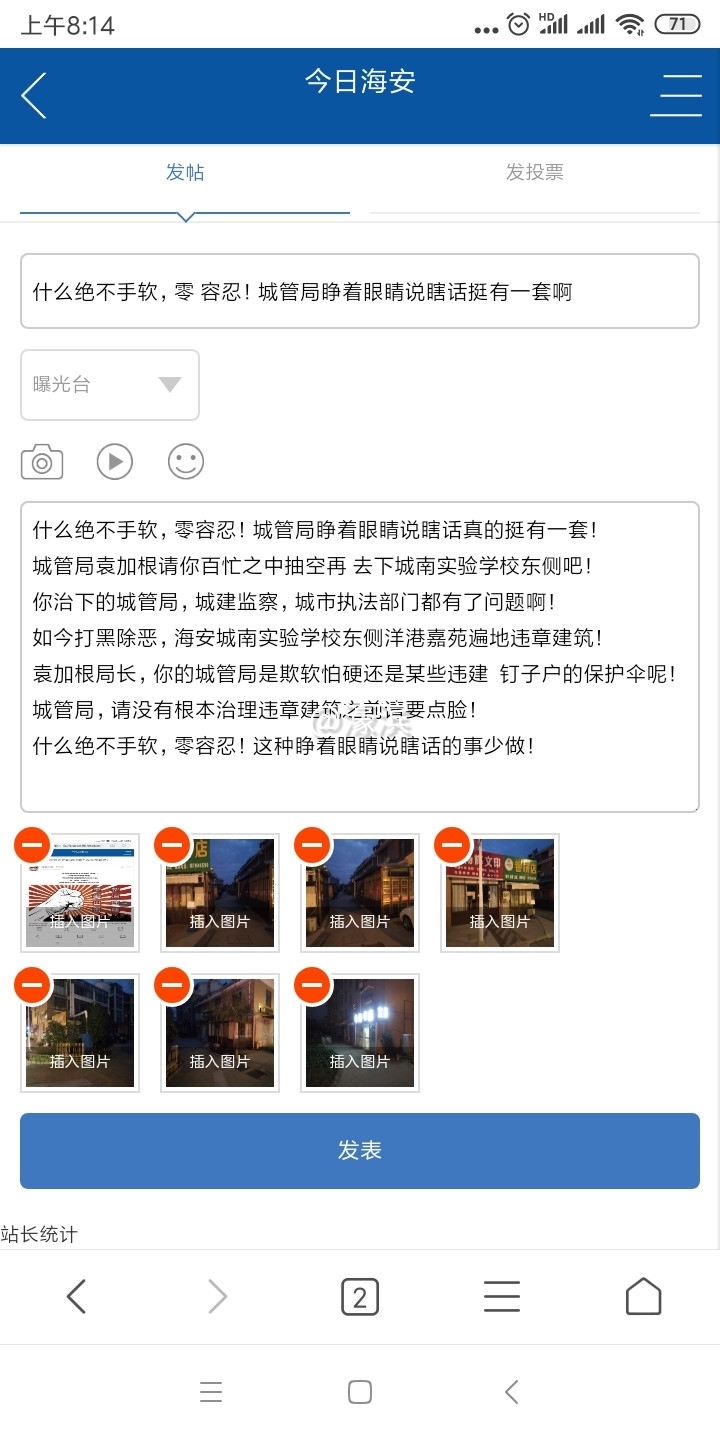Image resolution: width=720 pixels, height=1440 pixels.
Task: Open the emoji smiley picker
Action: 186,462
